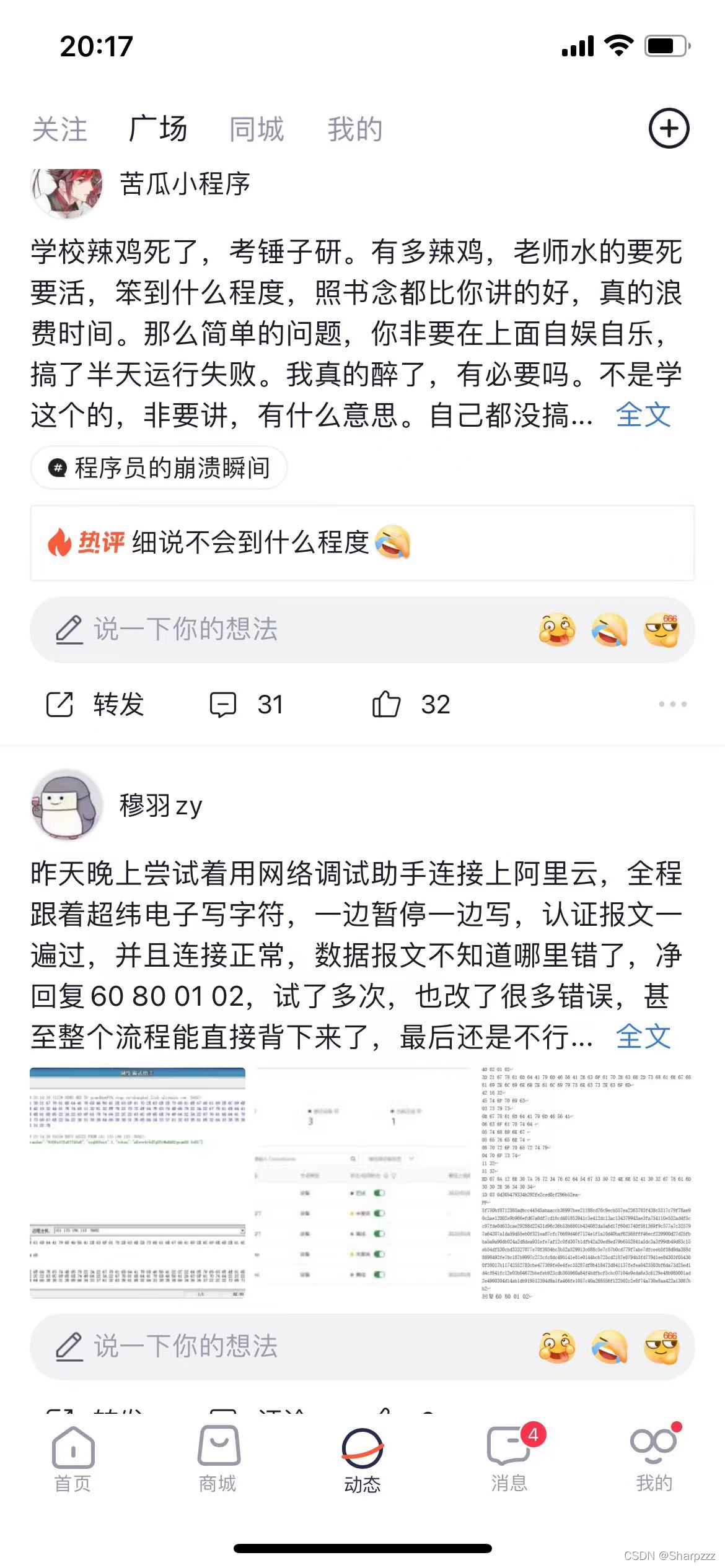The width and height of the screenshot is (725, 1568).
Task: Share 苦瓜小程序's post via 转发
Action: (96, 705)
